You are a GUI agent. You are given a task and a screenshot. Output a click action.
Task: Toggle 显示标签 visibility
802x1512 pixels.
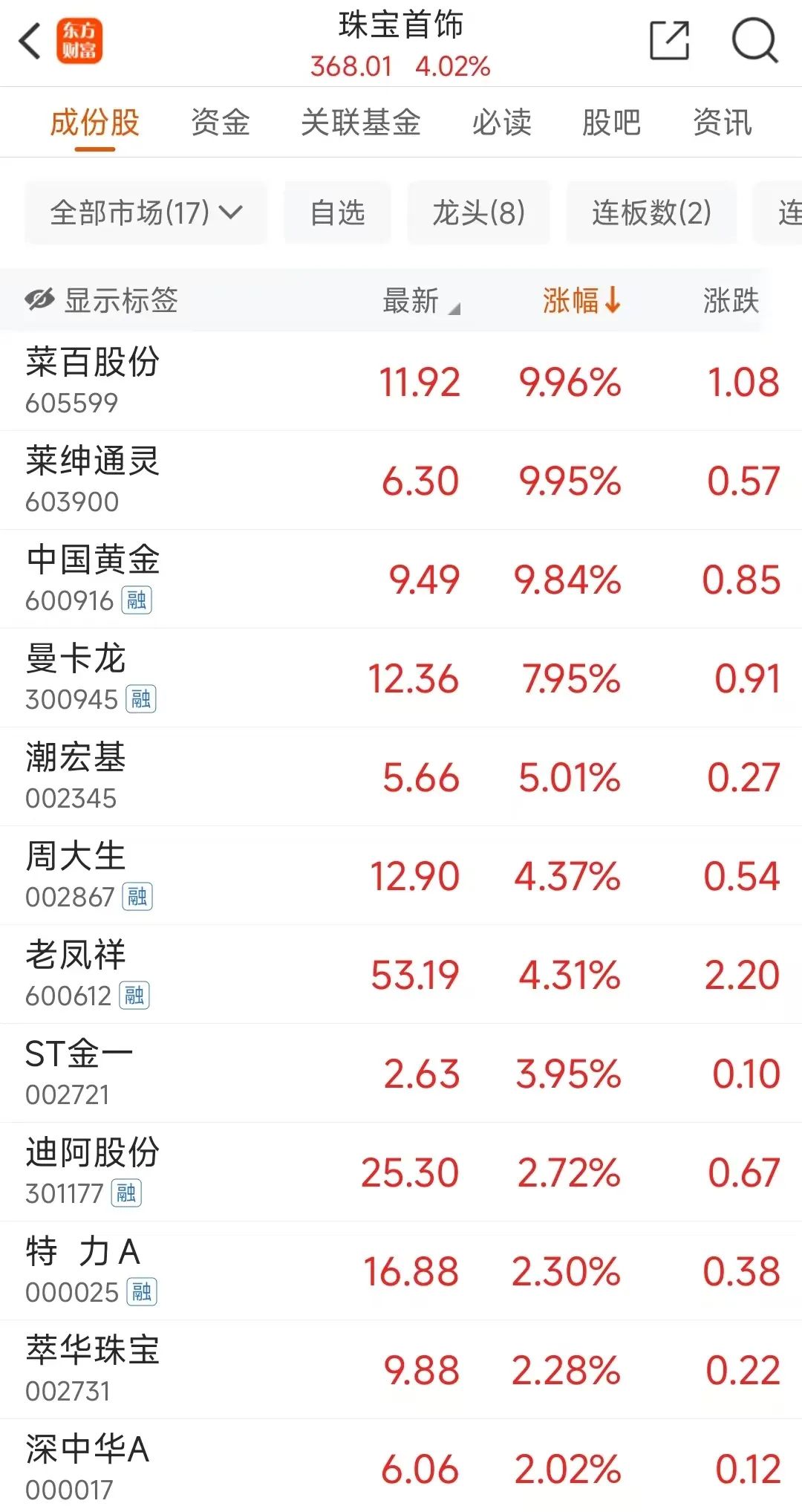pyautogui.click(x=101, y=301)
